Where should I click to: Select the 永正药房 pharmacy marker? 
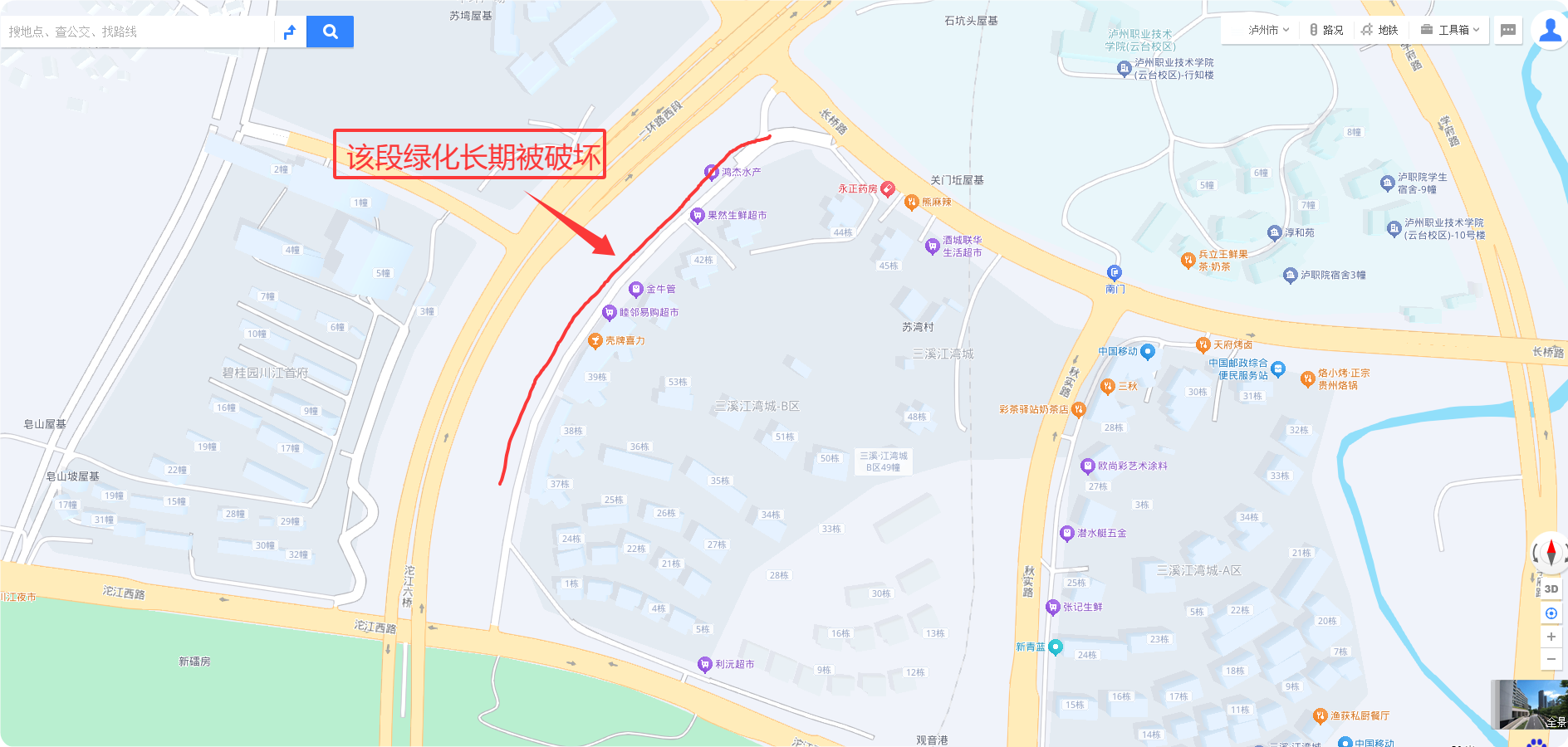point(888,188)
